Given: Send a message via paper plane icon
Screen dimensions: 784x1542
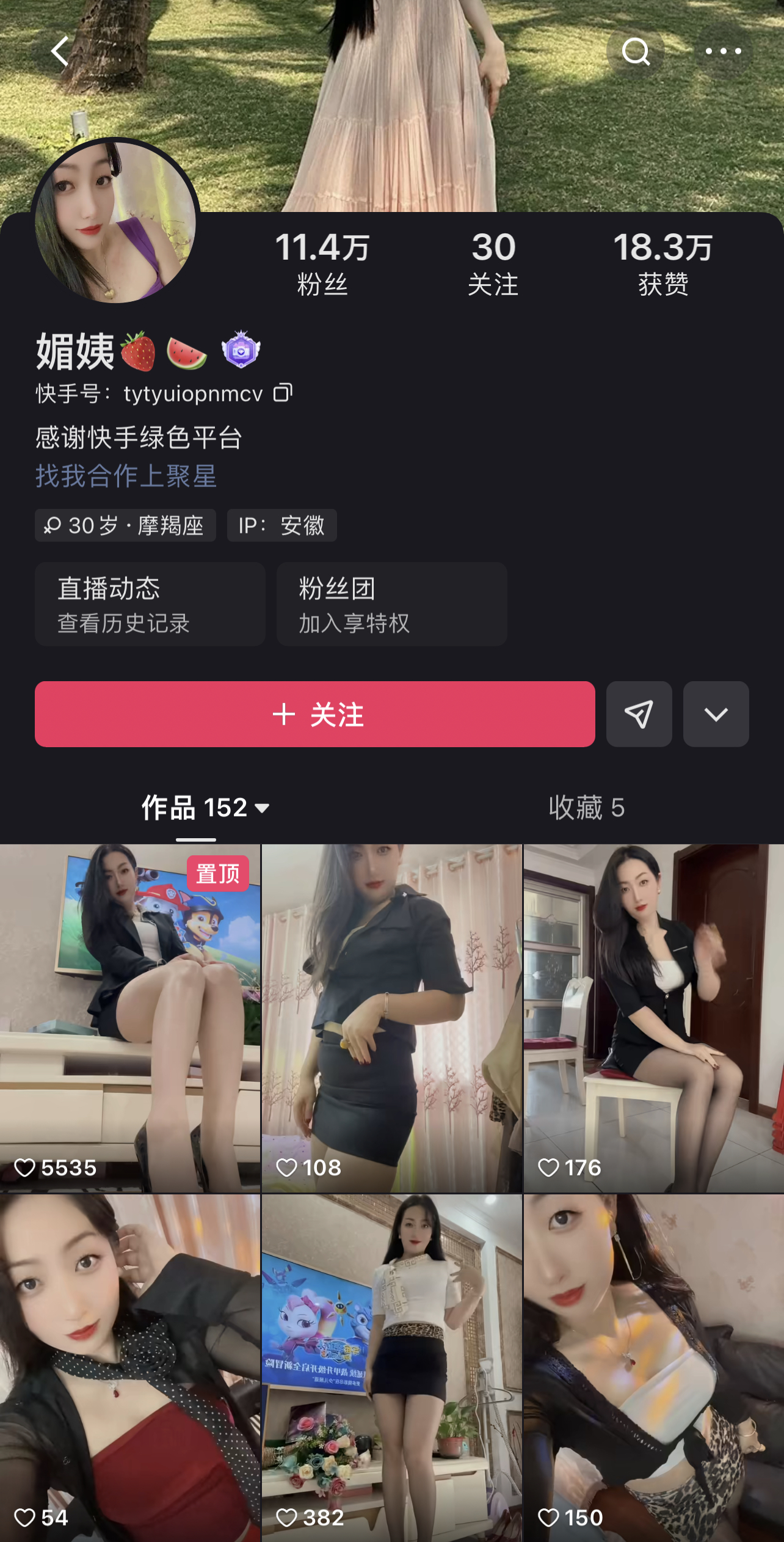Looking at the screenshot, I should (639, 714).
